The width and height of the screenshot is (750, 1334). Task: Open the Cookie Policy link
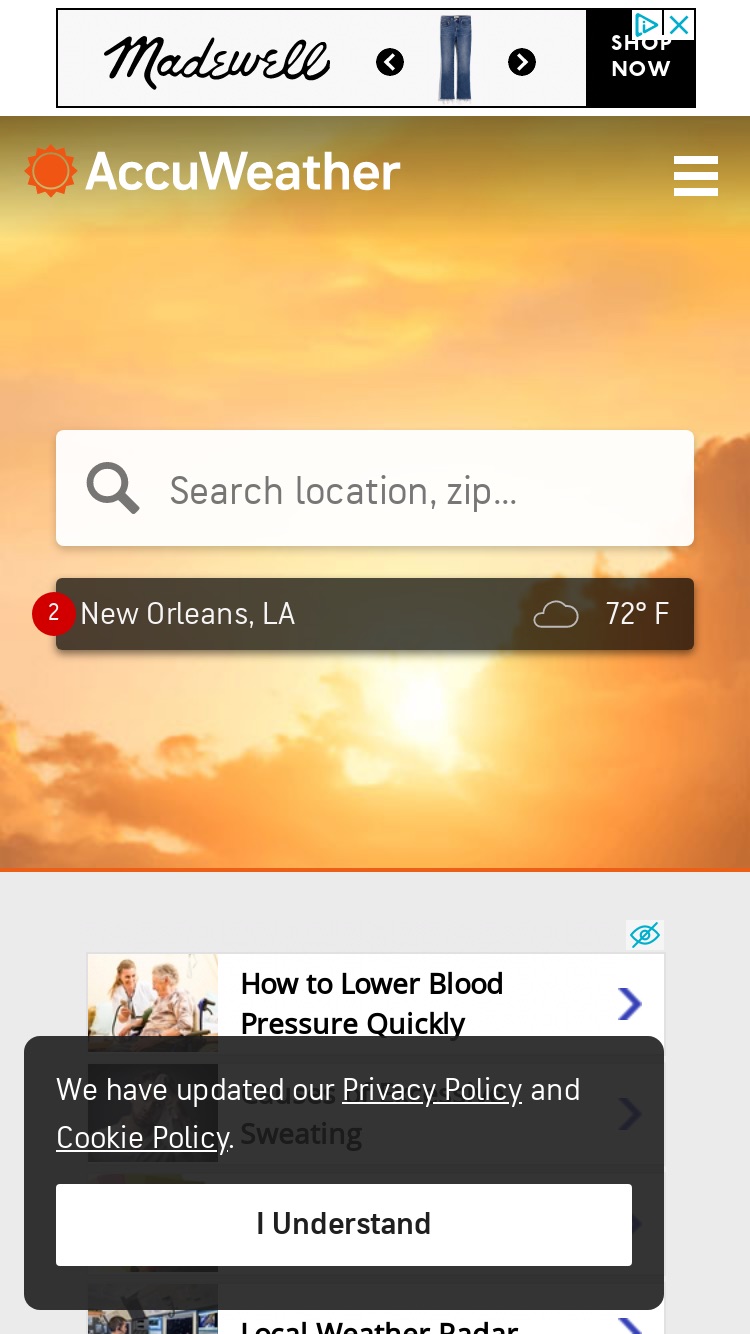(143, 1137)
